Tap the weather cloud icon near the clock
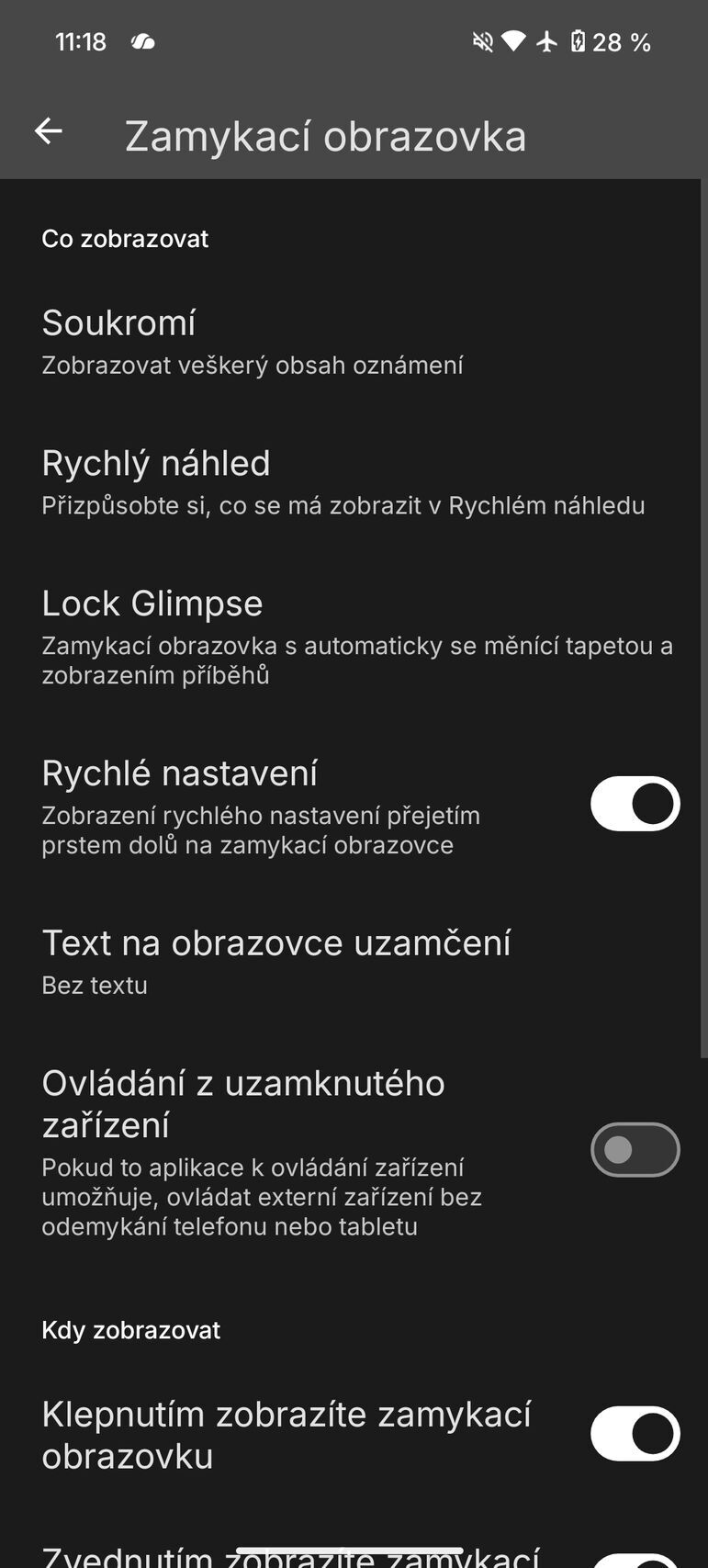Screen dimensions: 708x1568 point(141,41)
